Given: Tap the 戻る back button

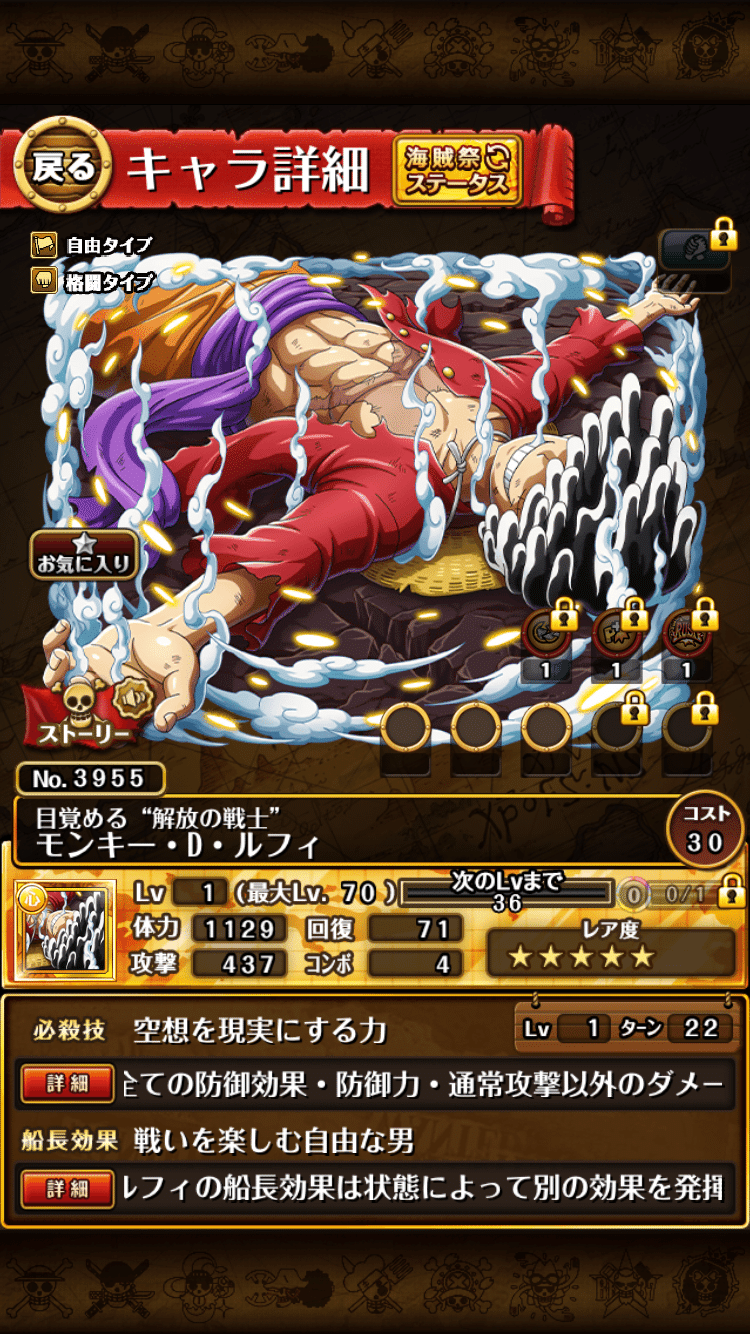Looking at the screenshot, I should [63, 165].
